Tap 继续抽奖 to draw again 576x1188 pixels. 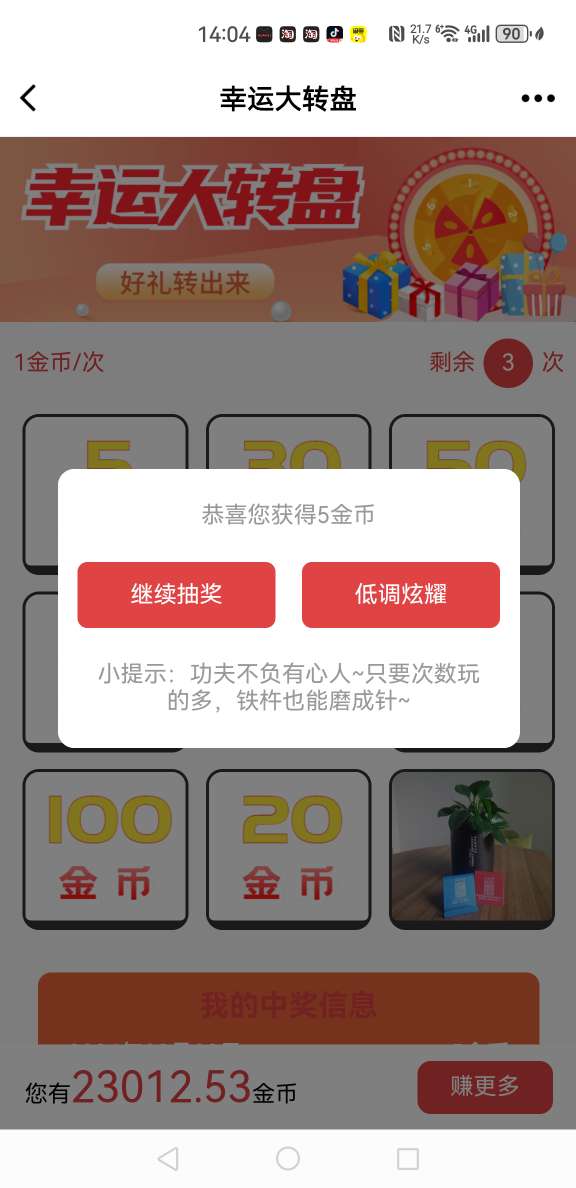click(x=176, y=595)
